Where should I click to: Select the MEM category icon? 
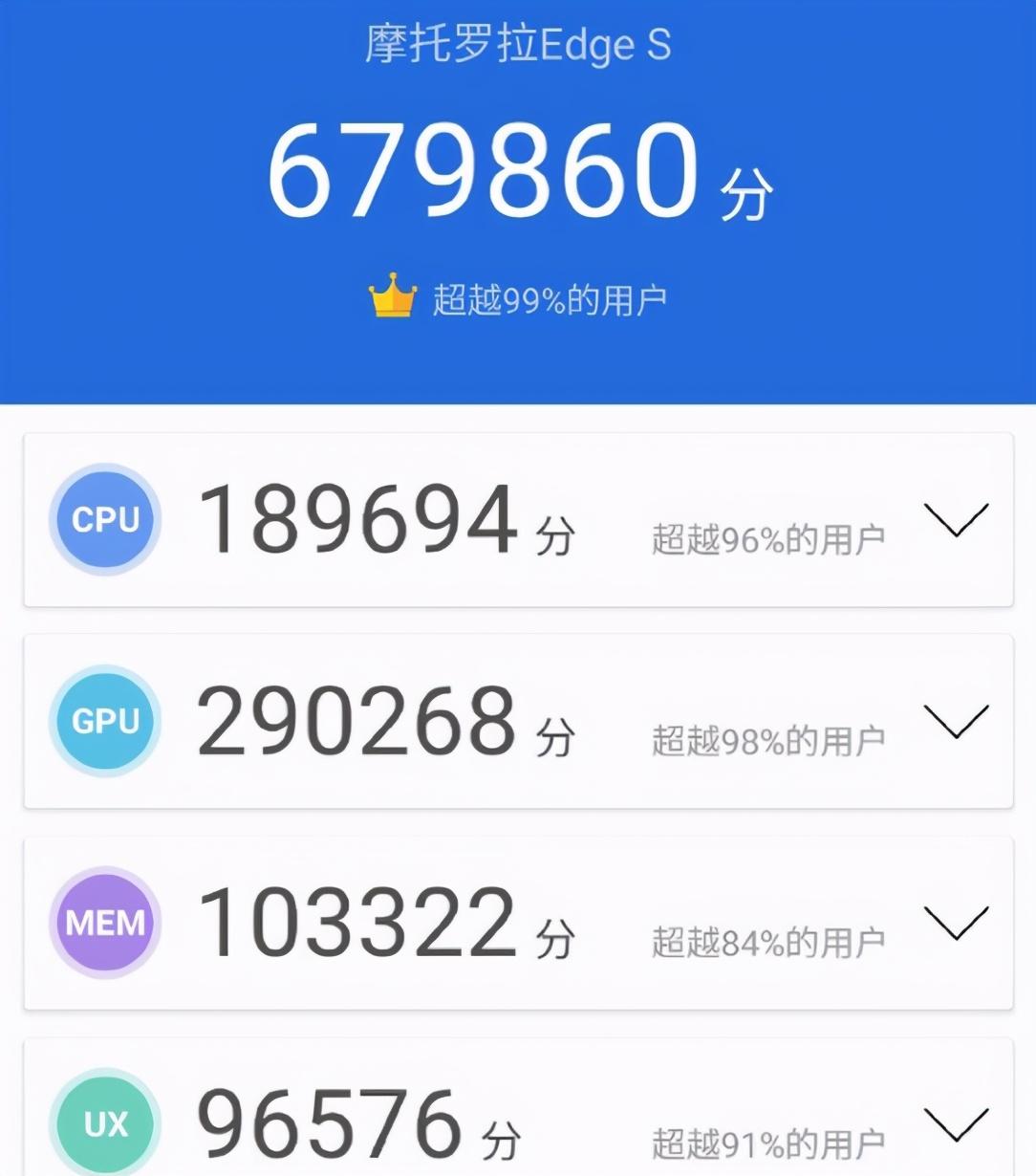104,923
